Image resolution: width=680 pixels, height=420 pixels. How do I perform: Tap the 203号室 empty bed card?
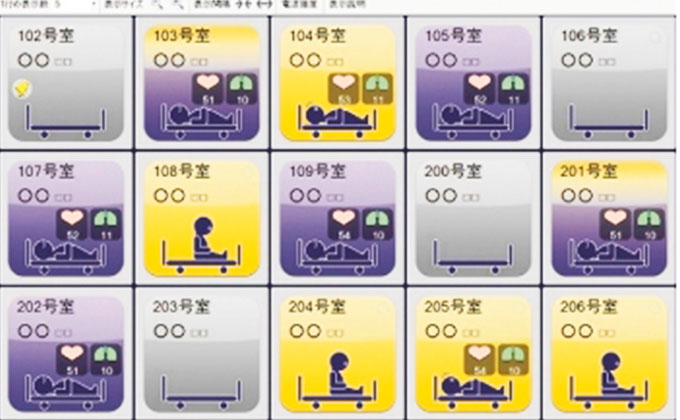click(x=202, y=354)
